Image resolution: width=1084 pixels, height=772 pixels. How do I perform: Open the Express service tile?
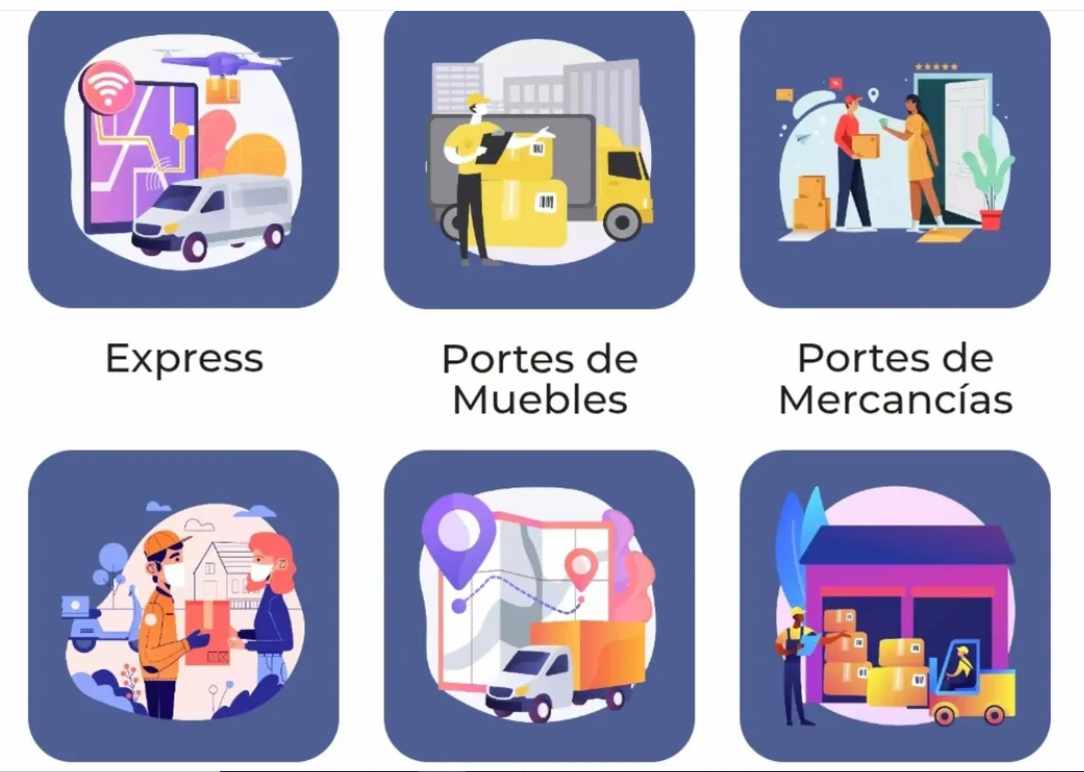pos(183,160)
